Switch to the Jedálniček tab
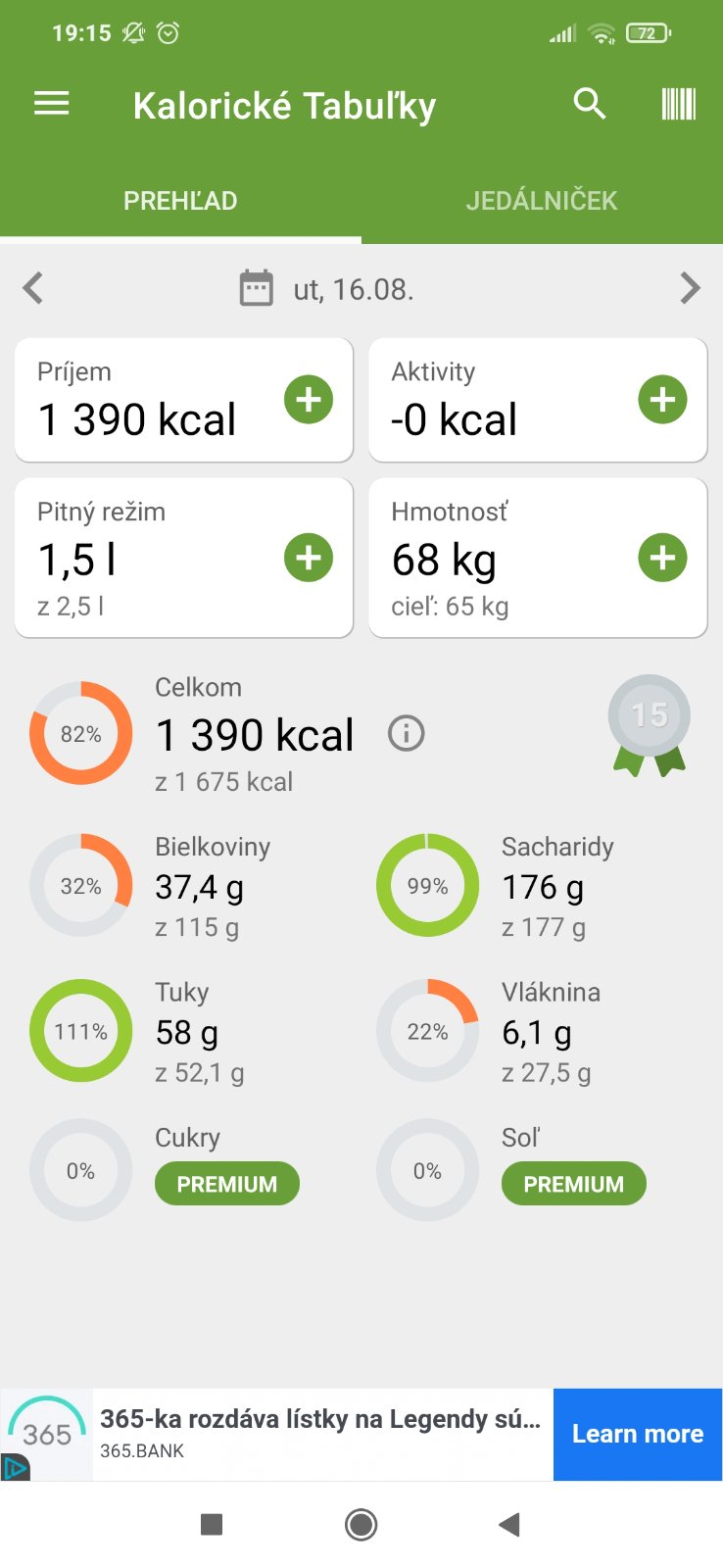 [x=541, y=201]
